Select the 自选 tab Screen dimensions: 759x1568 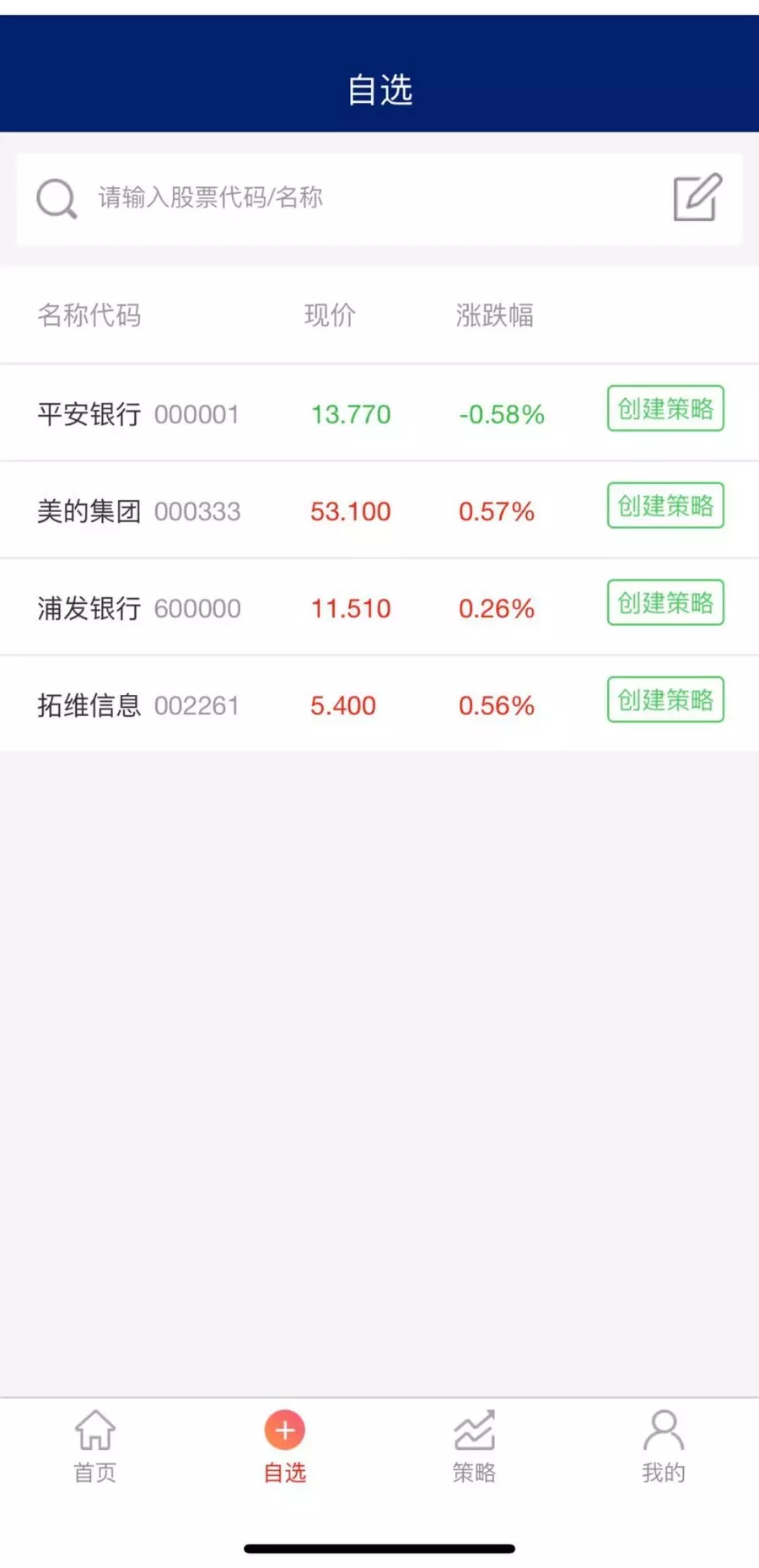coord(285,1447)
